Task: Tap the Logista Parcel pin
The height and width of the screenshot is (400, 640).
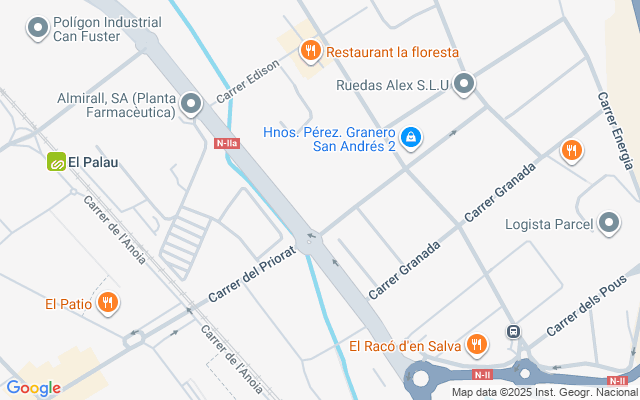Action: [x=610, y=224]
